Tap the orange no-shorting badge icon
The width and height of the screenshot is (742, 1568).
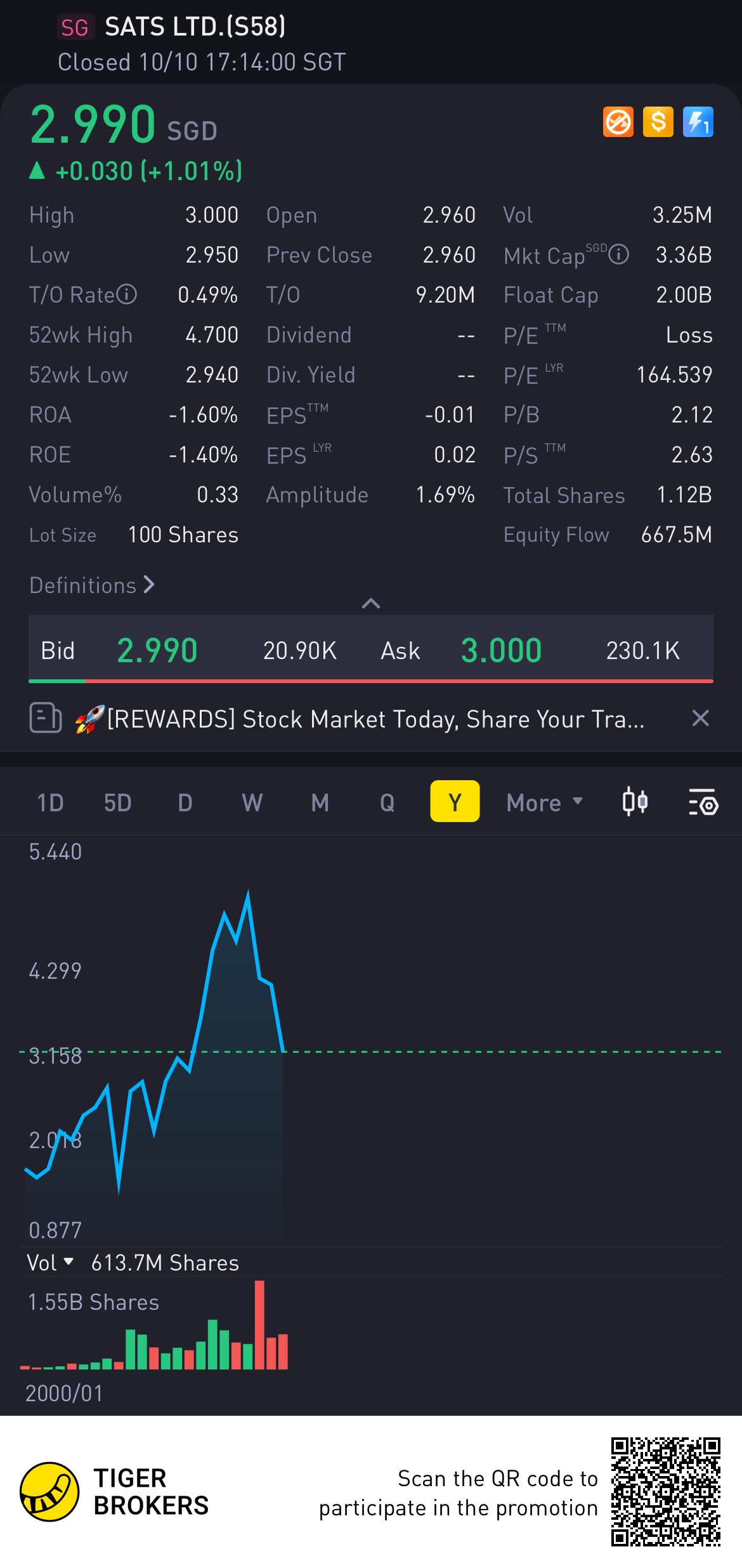[x=618, y=122]
